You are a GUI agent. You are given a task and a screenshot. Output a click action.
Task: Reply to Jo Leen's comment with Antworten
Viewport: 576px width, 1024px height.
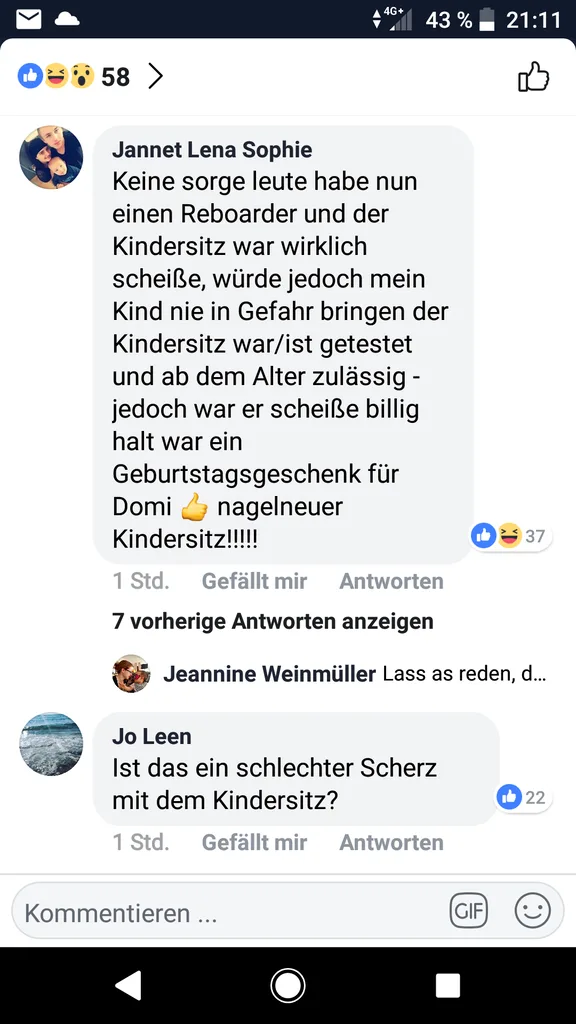391,842
